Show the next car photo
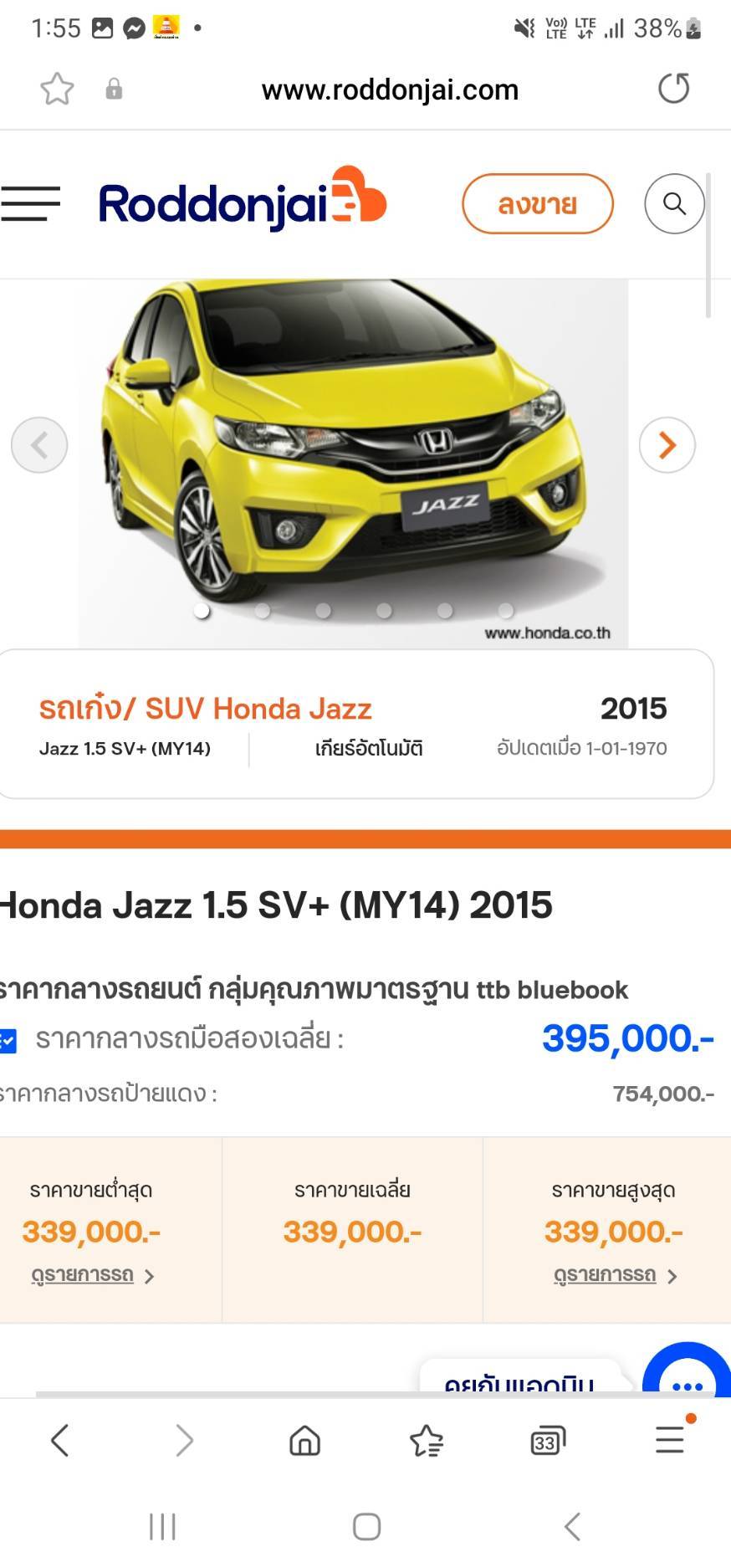 point(667,445)
